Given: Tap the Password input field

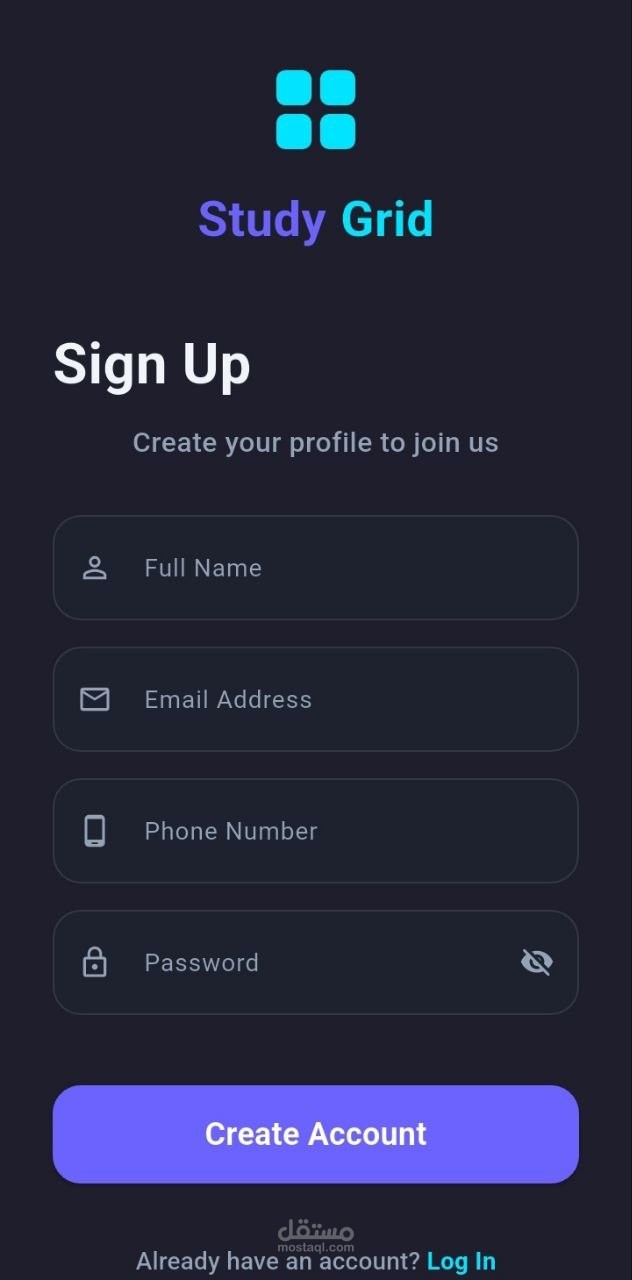Looking at the screenshot, I should point(300,963).
